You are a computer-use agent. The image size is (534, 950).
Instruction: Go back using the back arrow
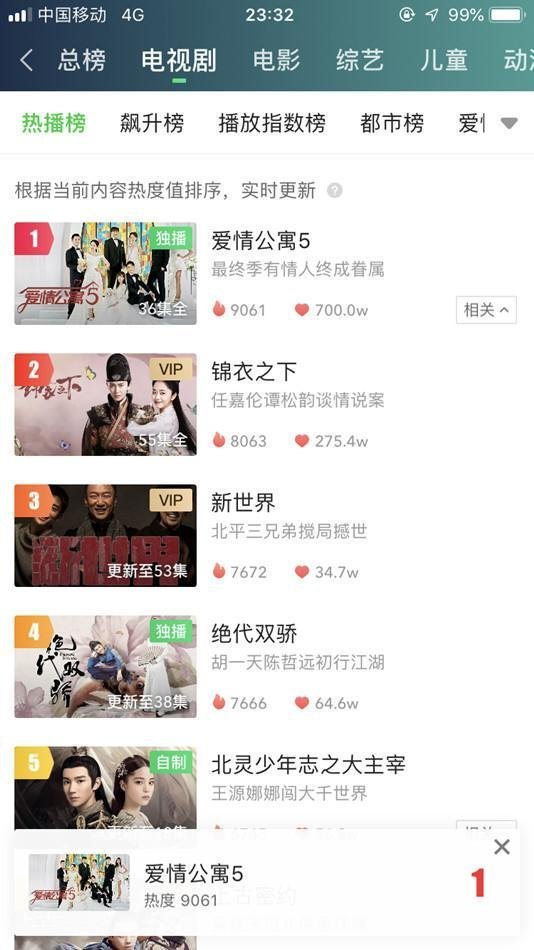pyautogui.click(x=26, y=61)
